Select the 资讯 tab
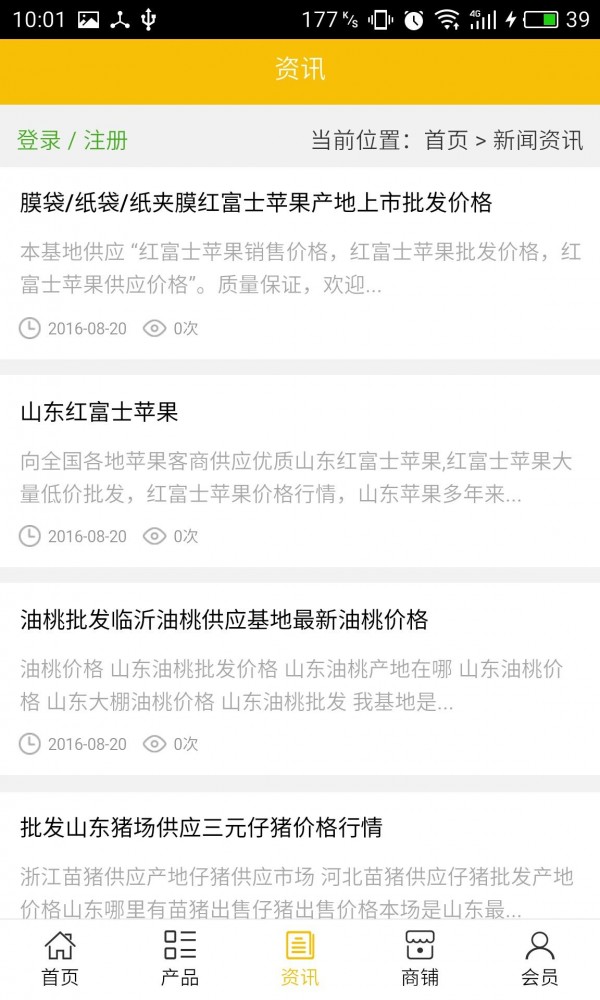600x1000 pixels. pyautogui.click(x=300, y=958)
